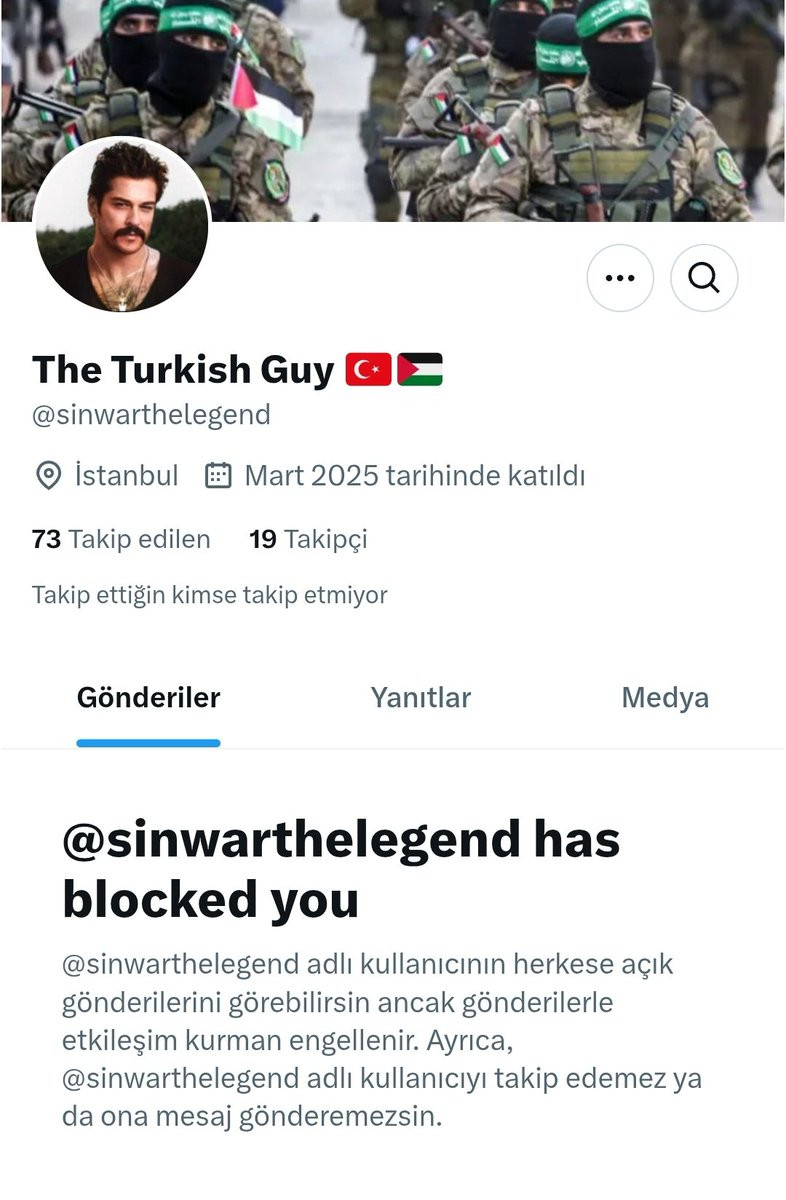Select the Gönderiler tab
The height and width of the screenshot is (1200, 786).
(x=148, y=698)
